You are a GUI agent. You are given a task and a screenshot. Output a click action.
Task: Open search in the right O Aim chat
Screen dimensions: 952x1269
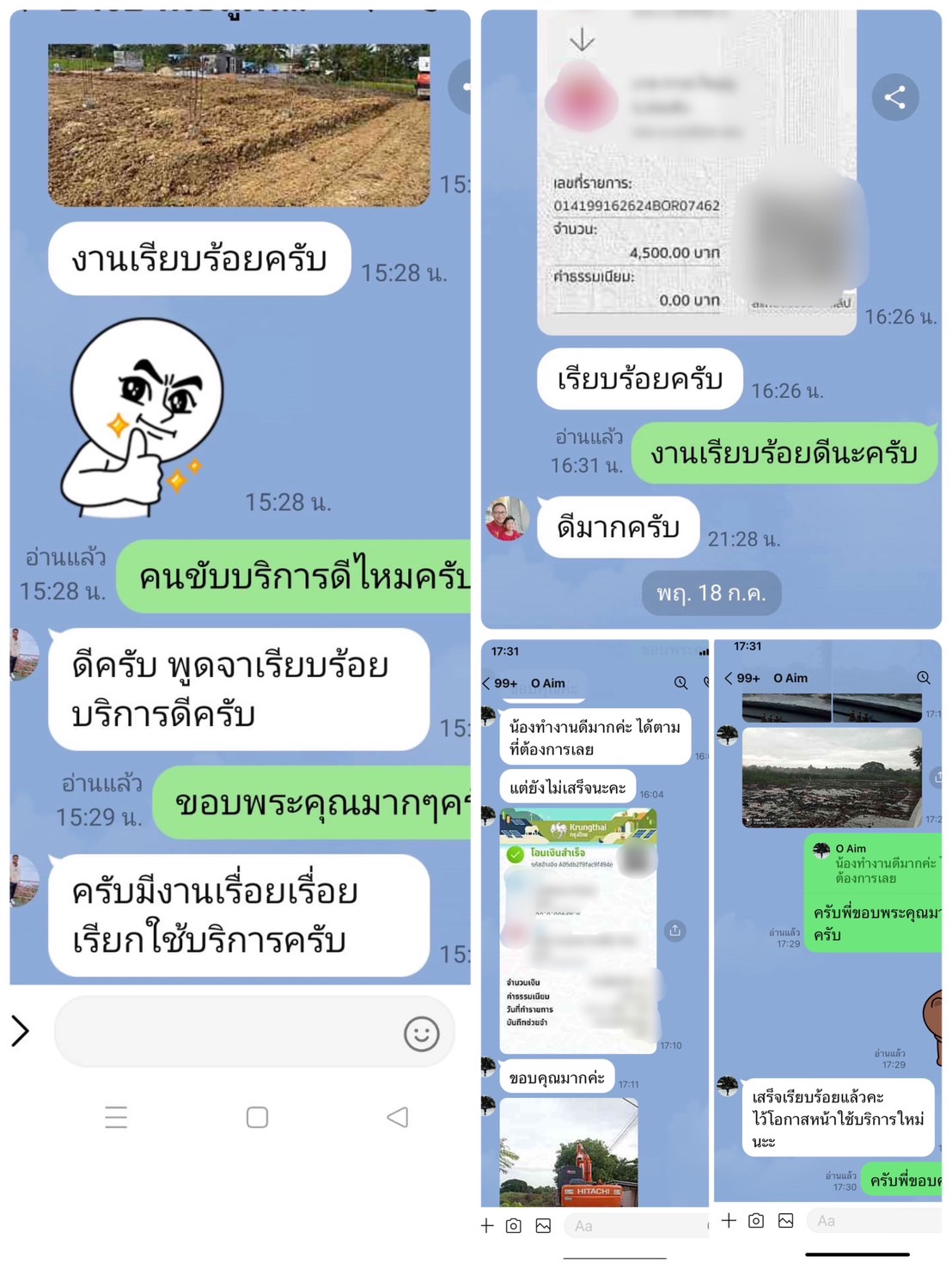point(924,678)
